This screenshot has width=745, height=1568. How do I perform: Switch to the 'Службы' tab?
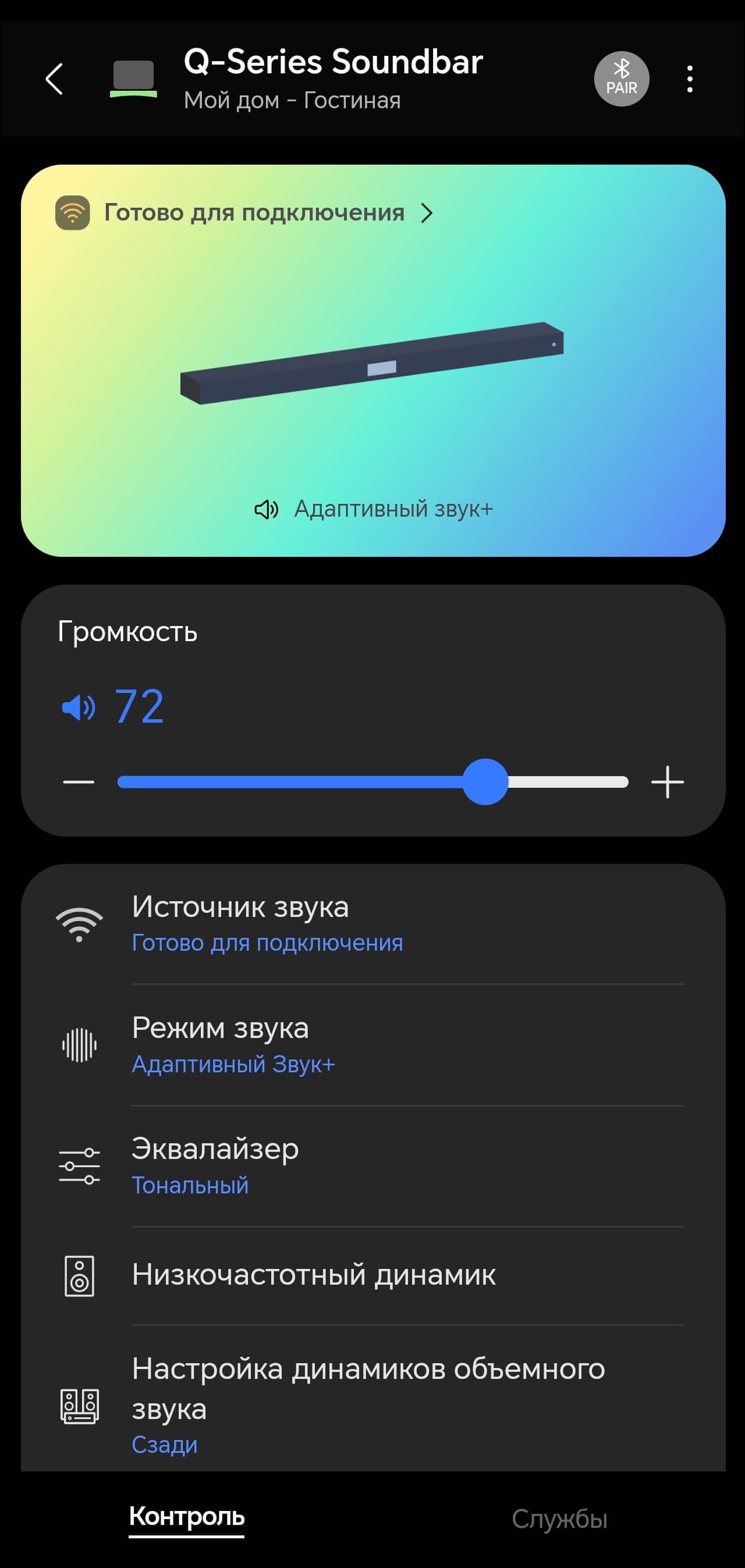point(559,1519)
